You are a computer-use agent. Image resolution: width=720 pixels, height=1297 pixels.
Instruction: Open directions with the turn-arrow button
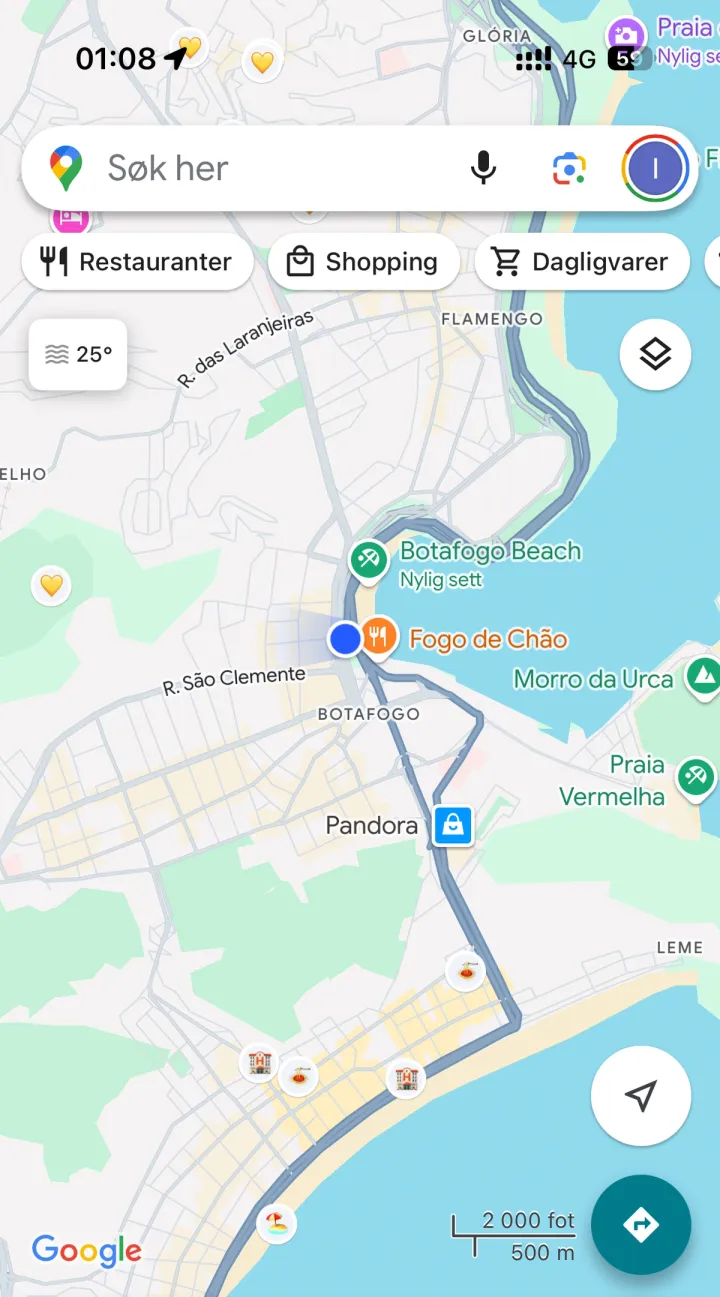click(x=641, y=1224)
